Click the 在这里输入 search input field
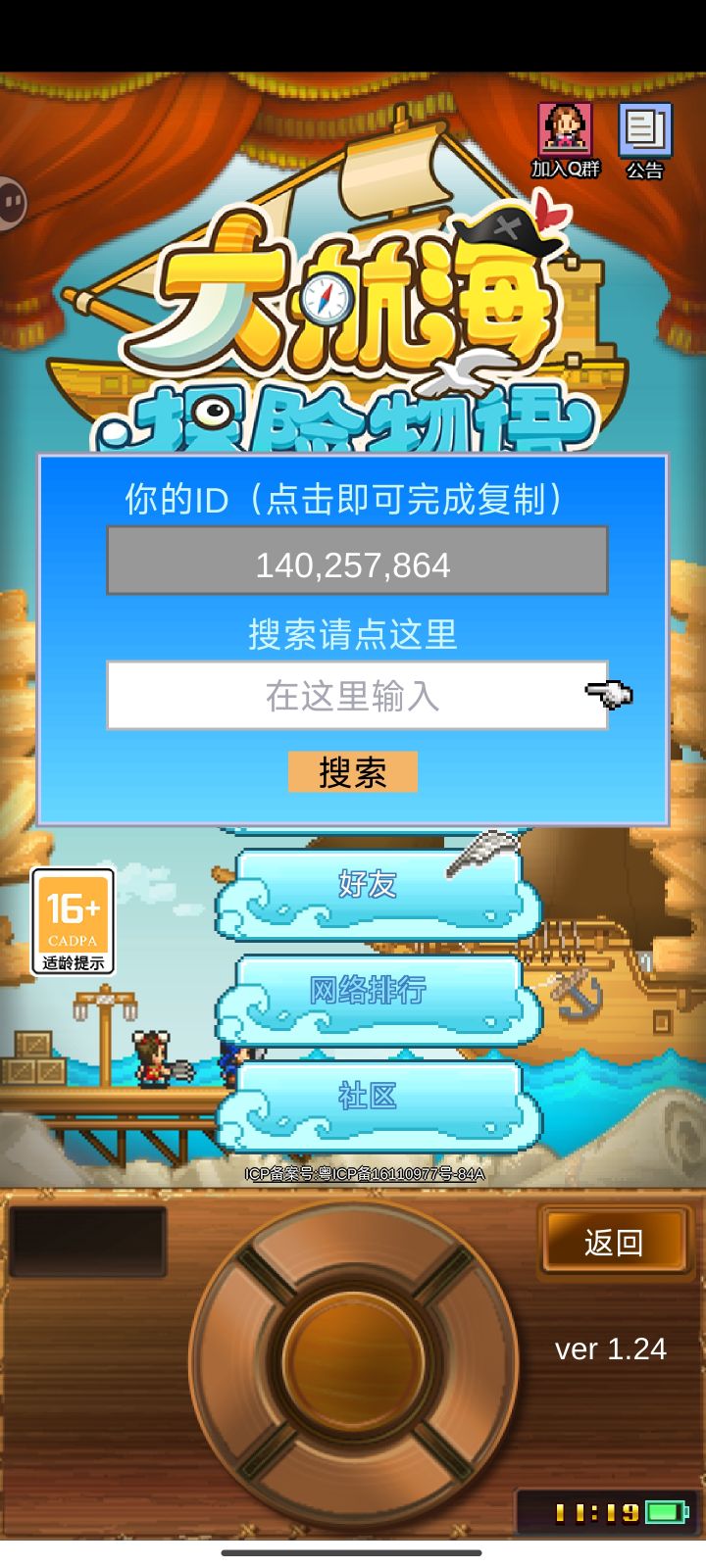This screenshot has height=1568, width=706. [353, 695]
